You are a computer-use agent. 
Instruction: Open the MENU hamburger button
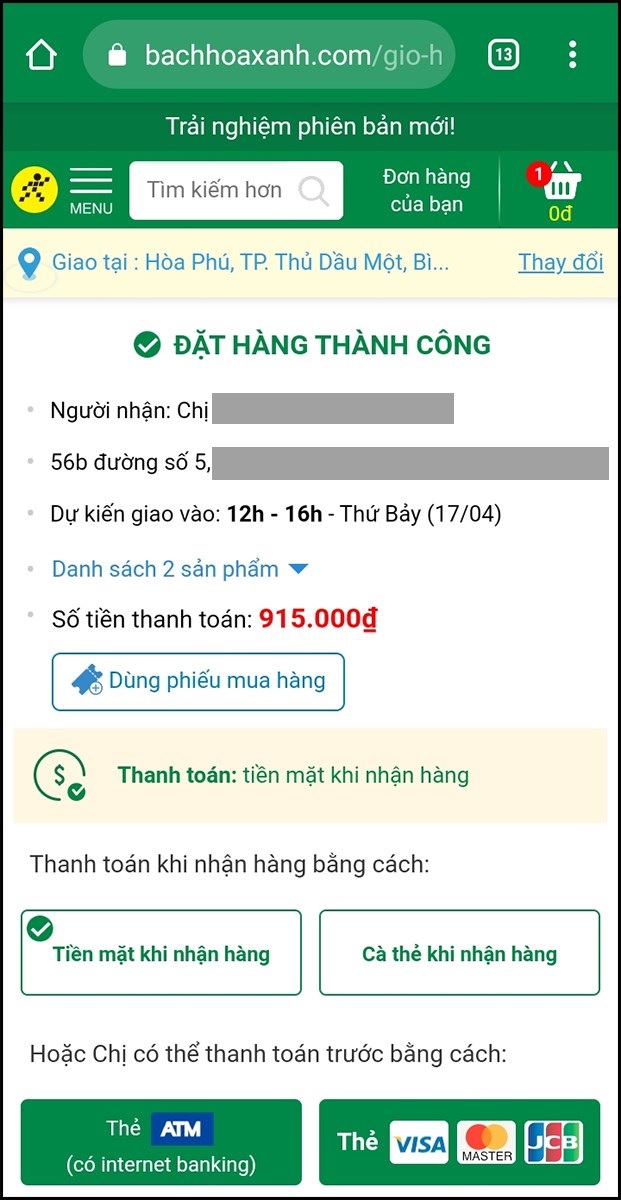pyautogui.click(x=91, y=190)
